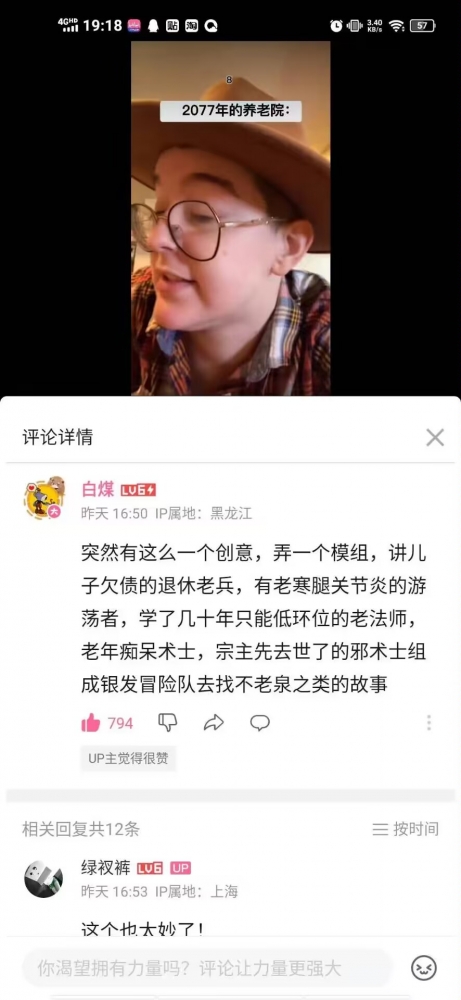Screen dimensions: 461x1000
Task: Open the emoji picker
Action: coord(423,968)
